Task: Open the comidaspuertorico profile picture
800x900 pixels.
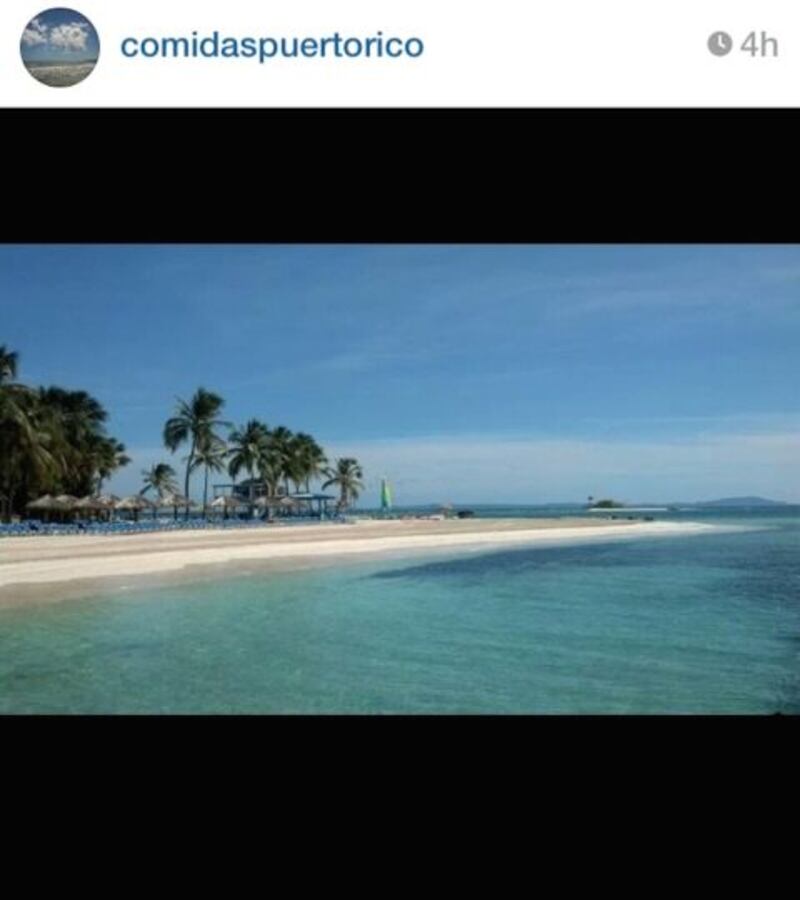Action: click(x=59, y=47)
